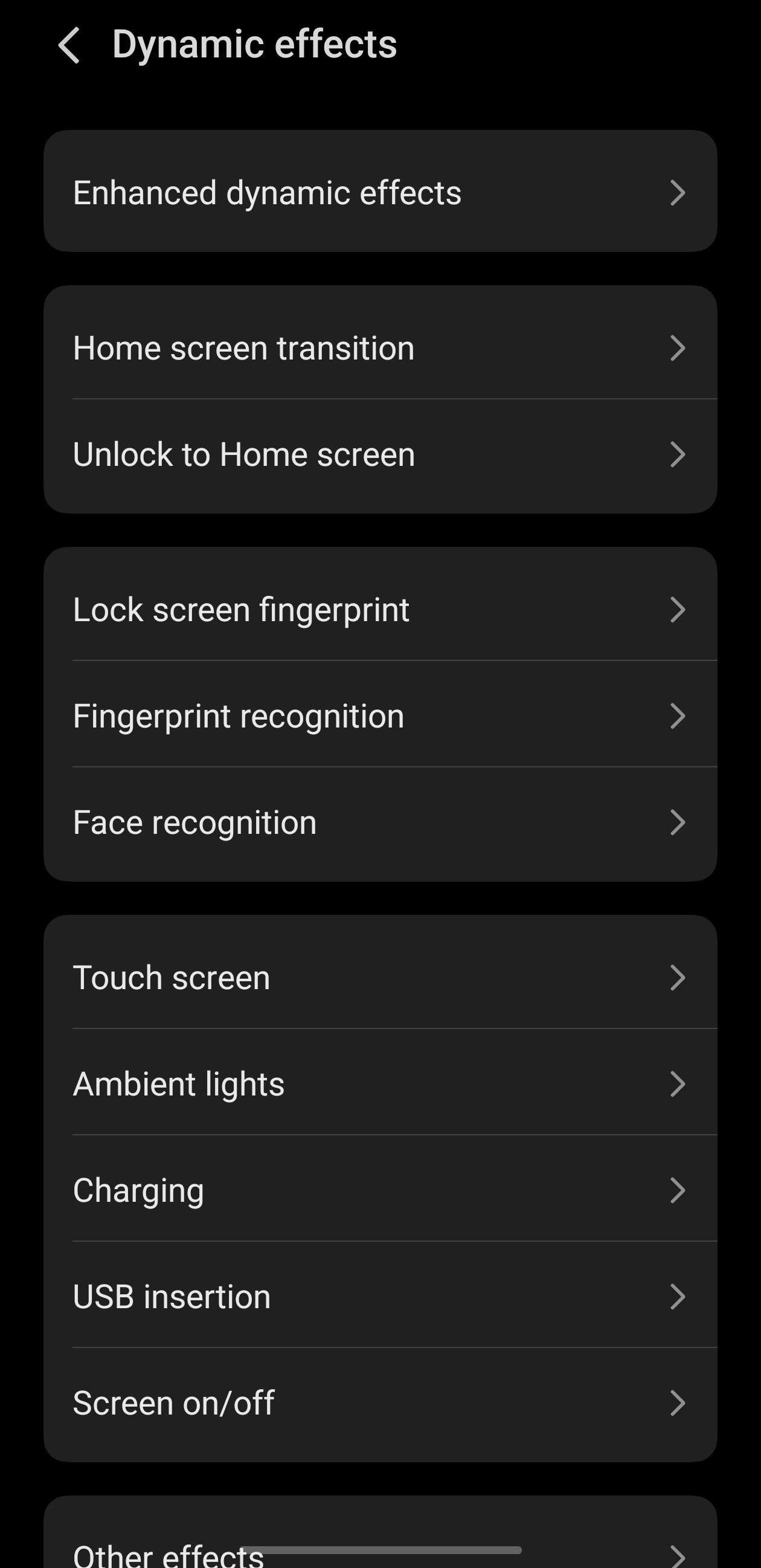Image resolution: width=761 pixels, height=1568 pixels.
Task: View Ambient lights options
Action: coord(379,1084)
